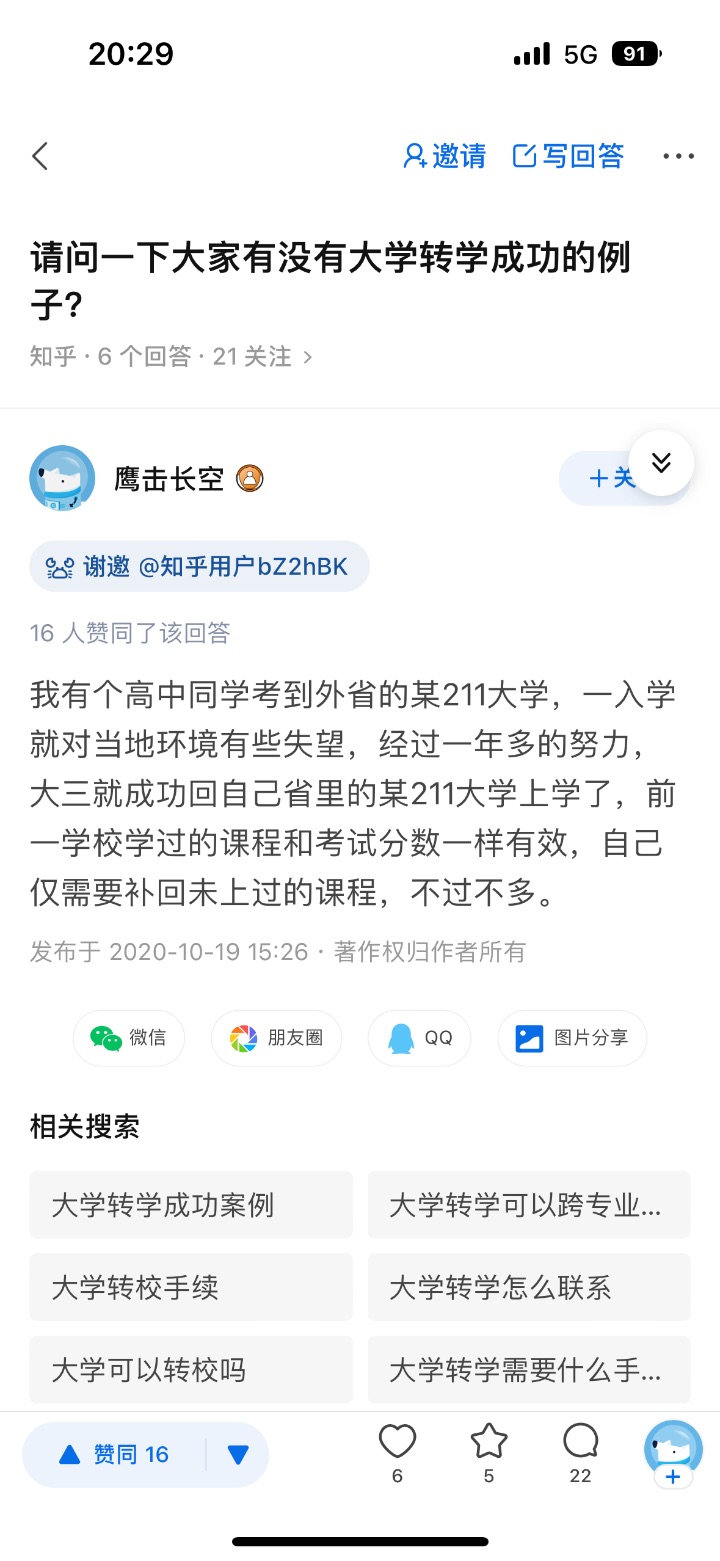Downvote the answer with the down triangle
The image size is (720, 1561).
click(238, 1454)
